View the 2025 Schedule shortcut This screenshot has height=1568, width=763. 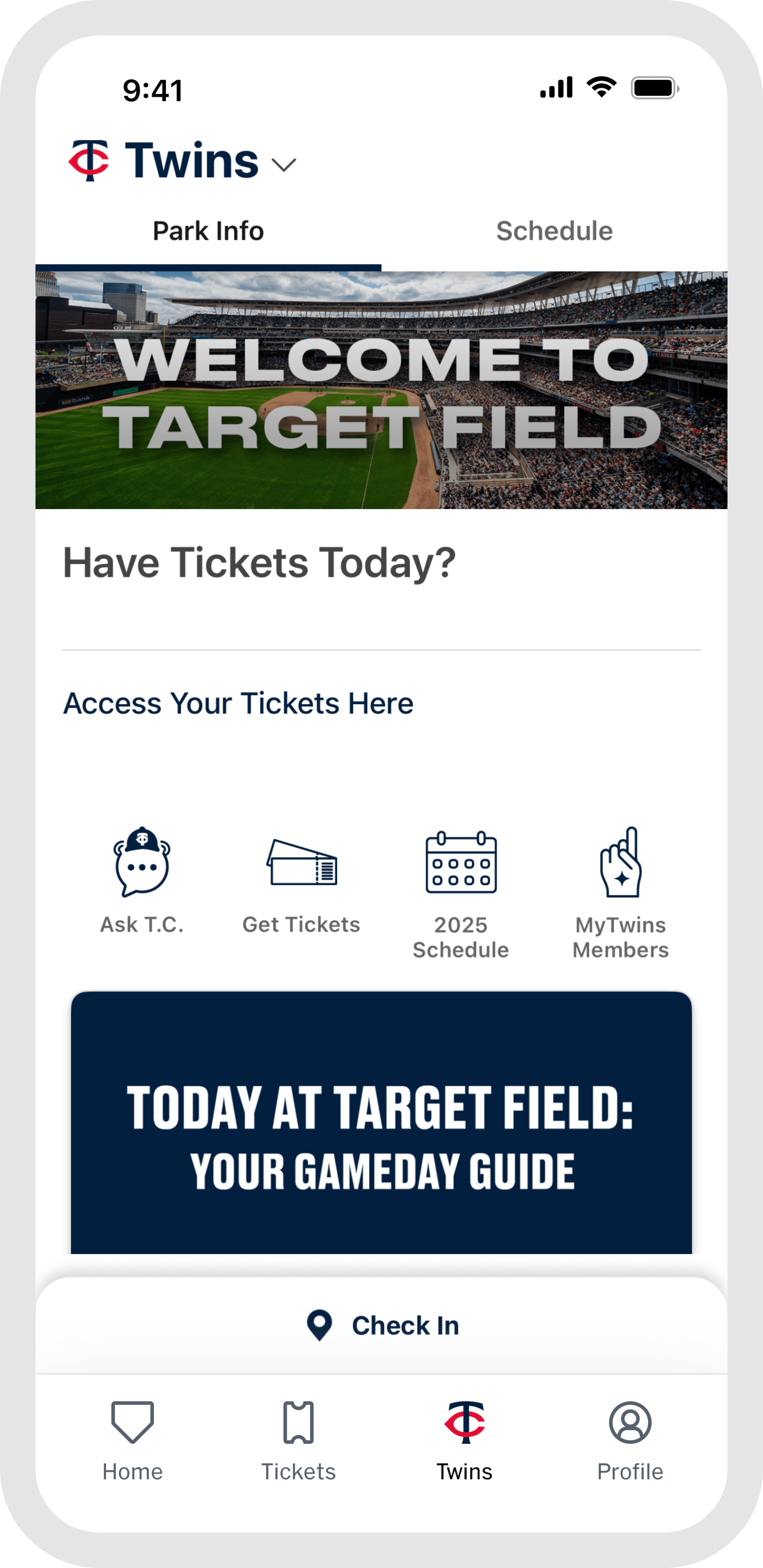(461, 892)
